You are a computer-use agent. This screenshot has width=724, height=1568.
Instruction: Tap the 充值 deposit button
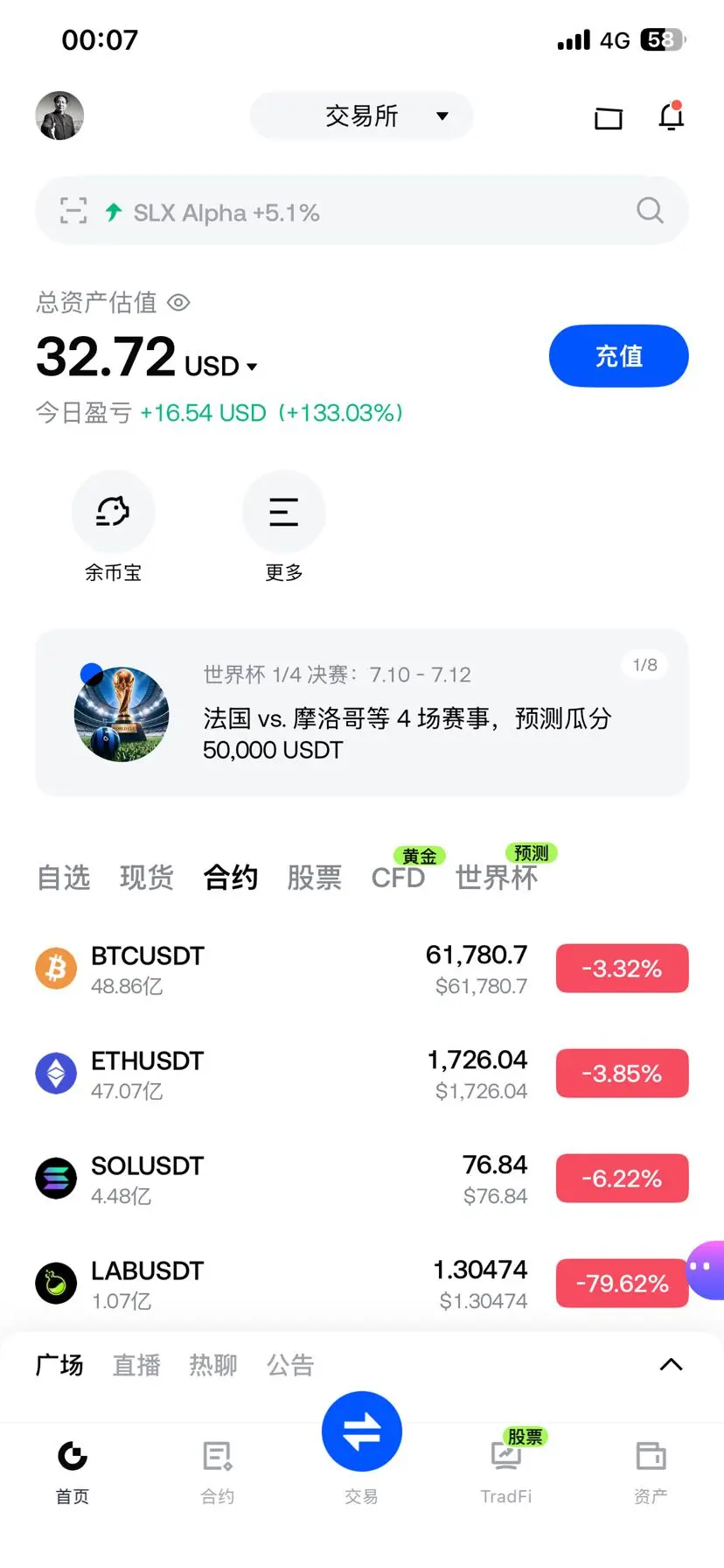pyautogui.click(x=619, y=355)
